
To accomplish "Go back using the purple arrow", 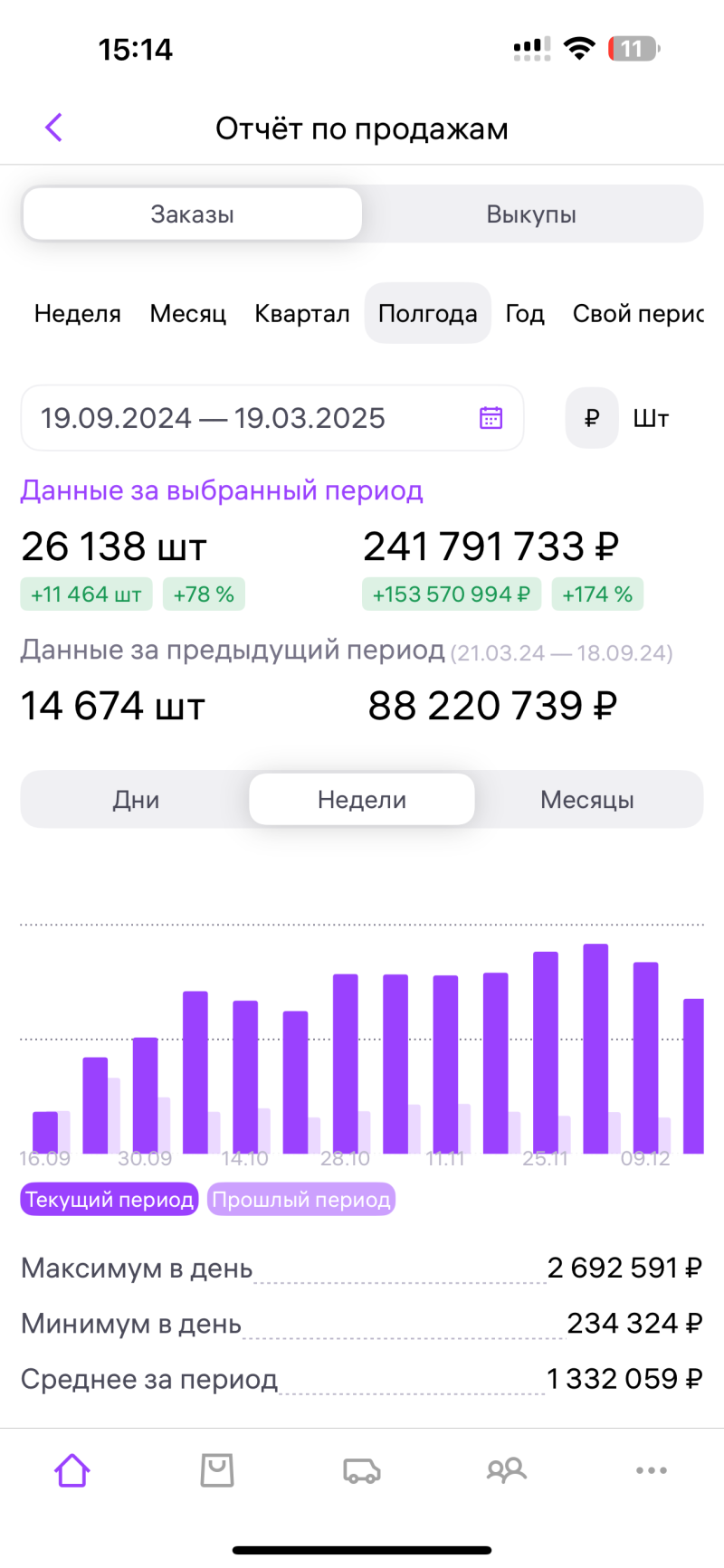I will coord(54,128).
